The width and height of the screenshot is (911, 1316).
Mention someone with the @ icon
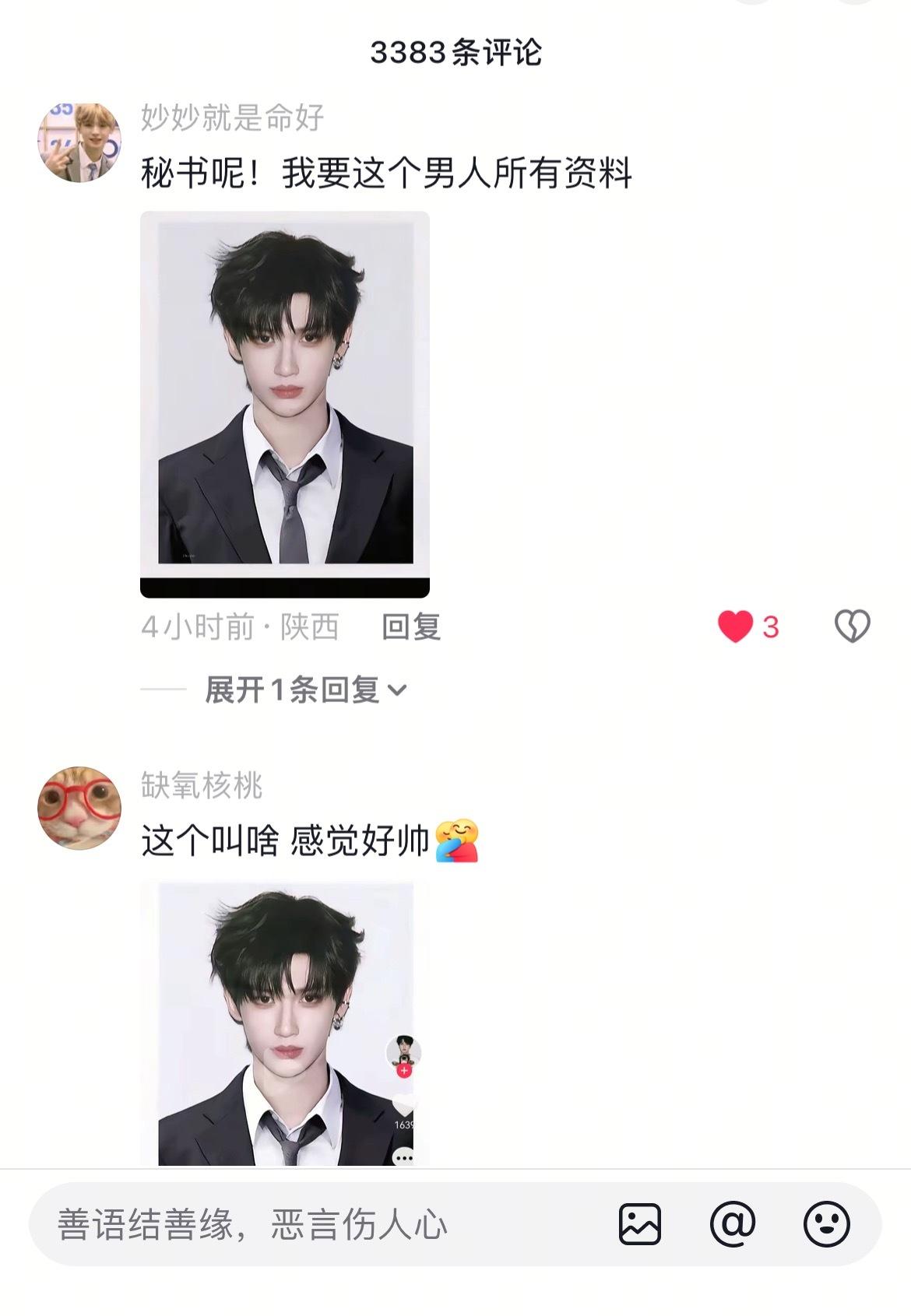point(733,1224)
